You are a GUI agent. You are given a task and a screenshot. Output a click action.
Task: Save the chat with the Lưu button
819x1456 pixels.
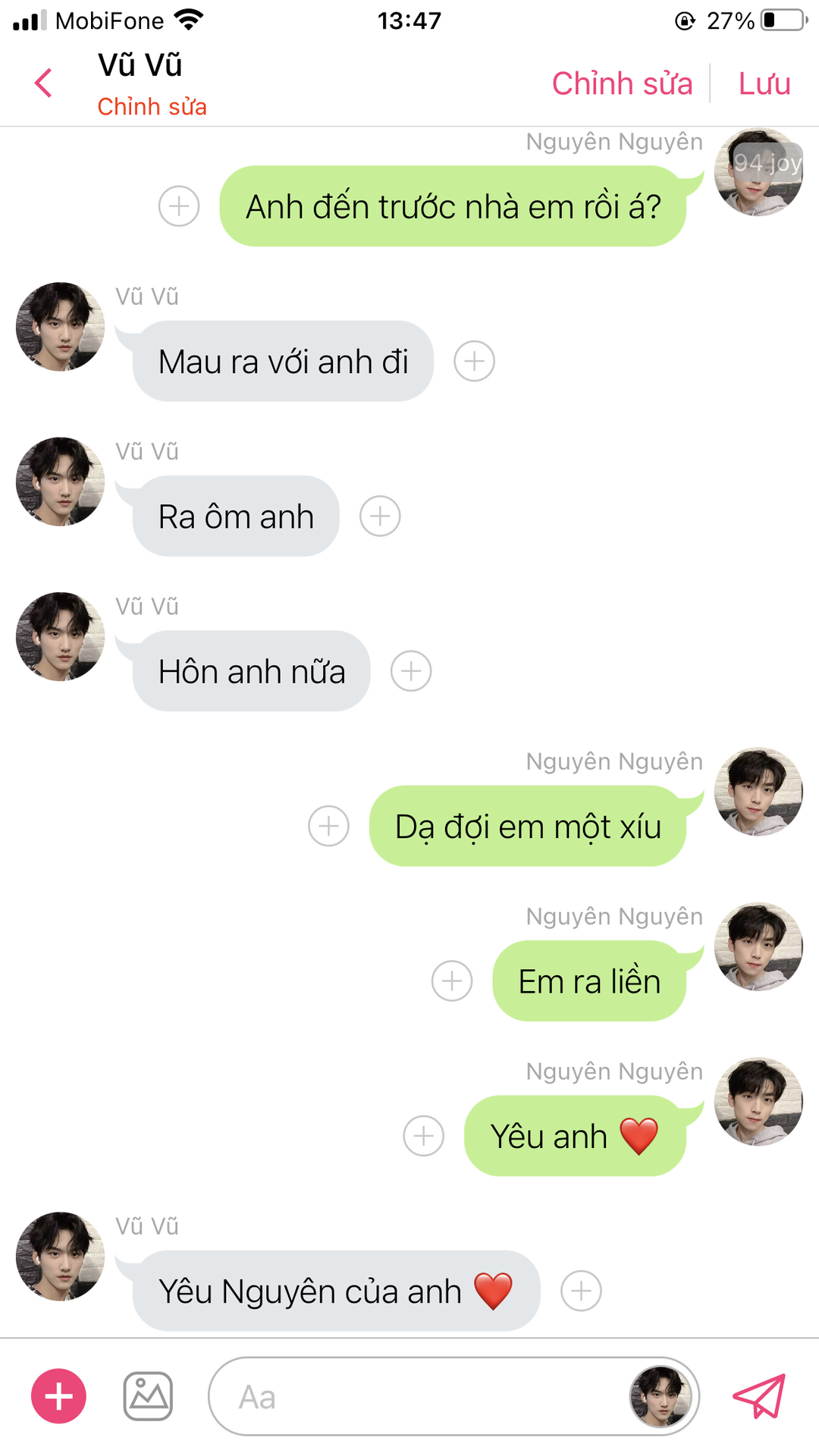(x=764, y=83)
